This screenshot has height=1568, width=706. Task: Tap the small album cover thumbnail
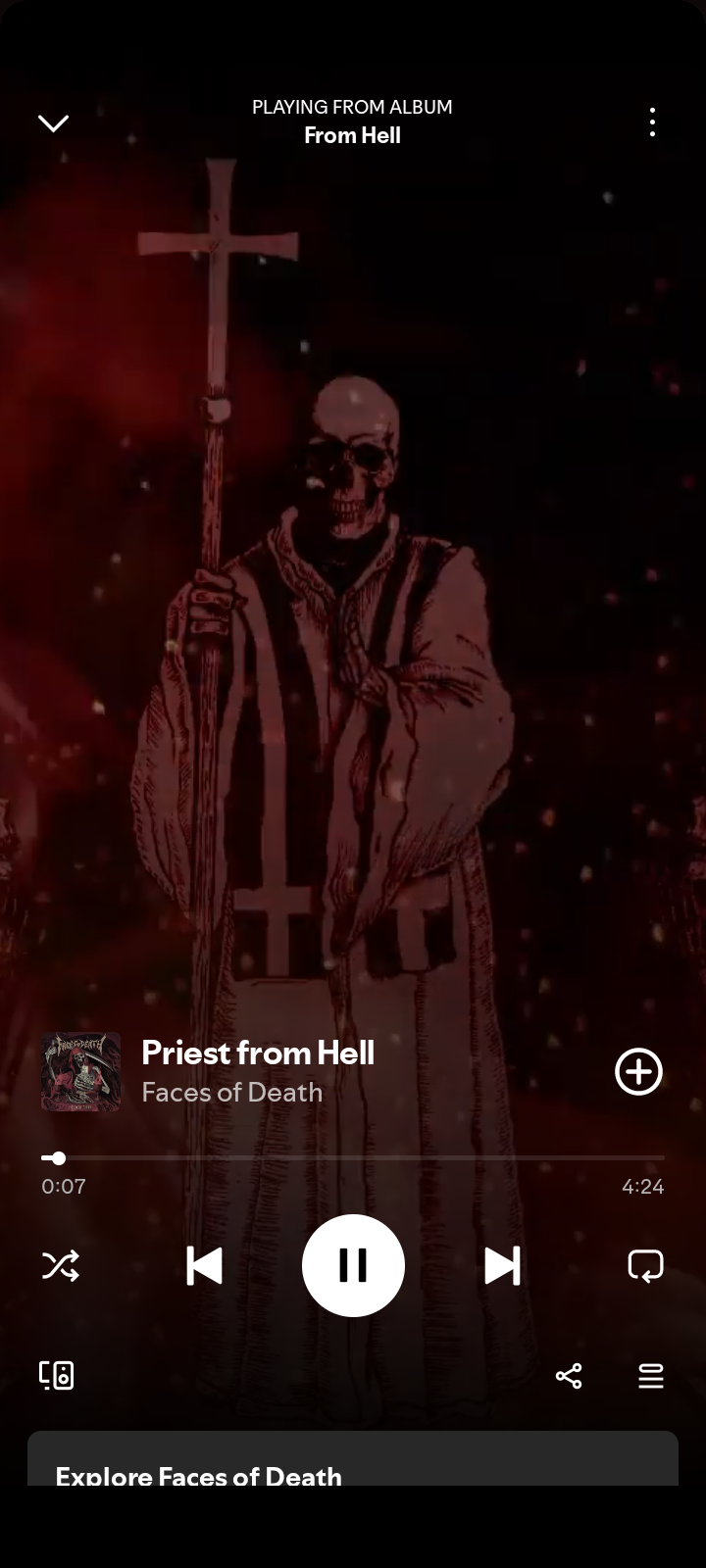(80, 1071)
